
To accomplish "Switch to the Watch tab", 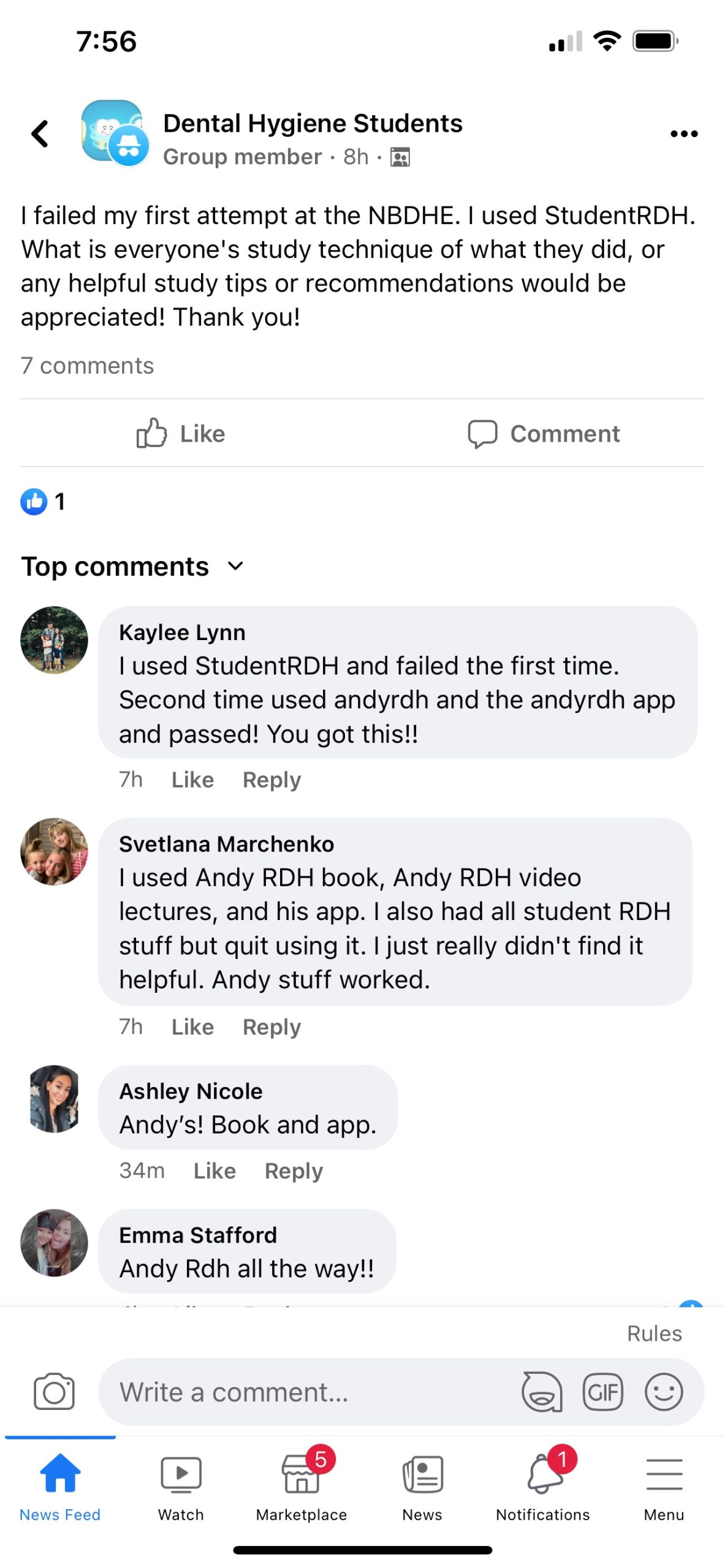I will (181, 1487).
